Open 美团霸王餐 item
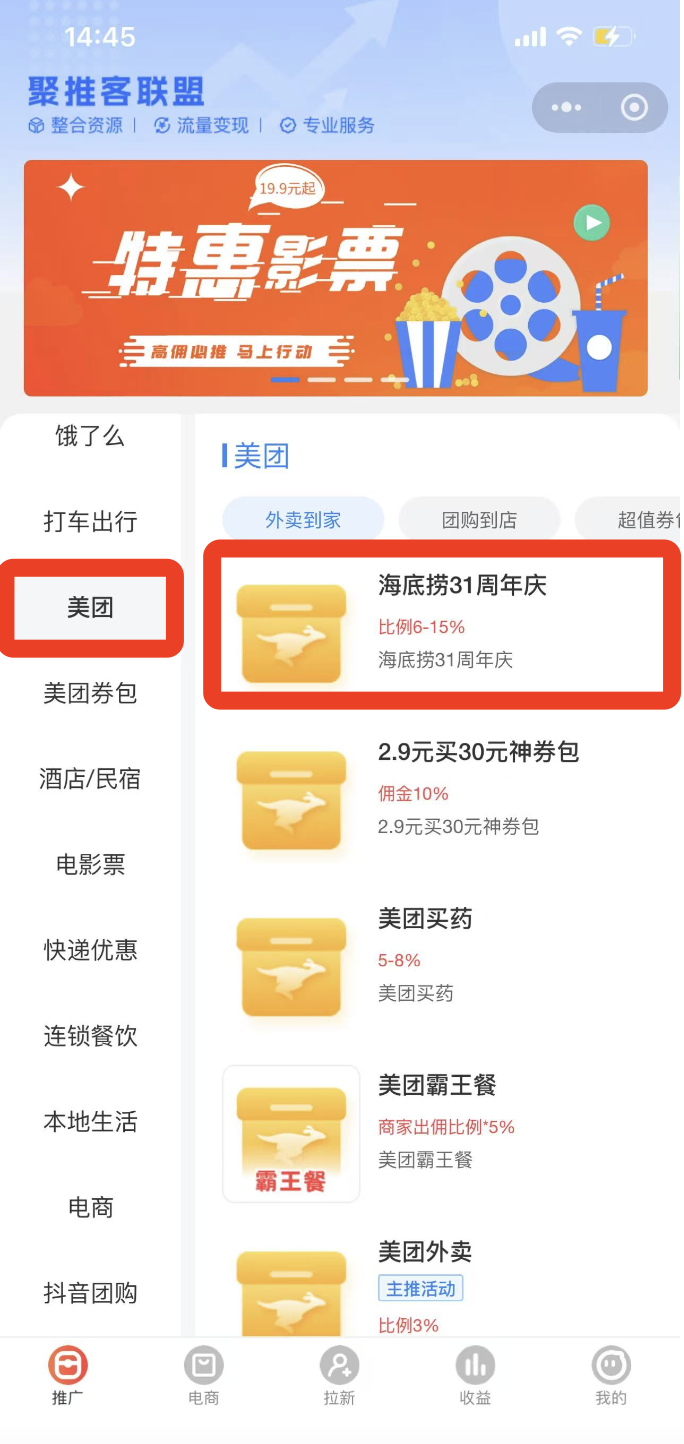 point(441,1123)
